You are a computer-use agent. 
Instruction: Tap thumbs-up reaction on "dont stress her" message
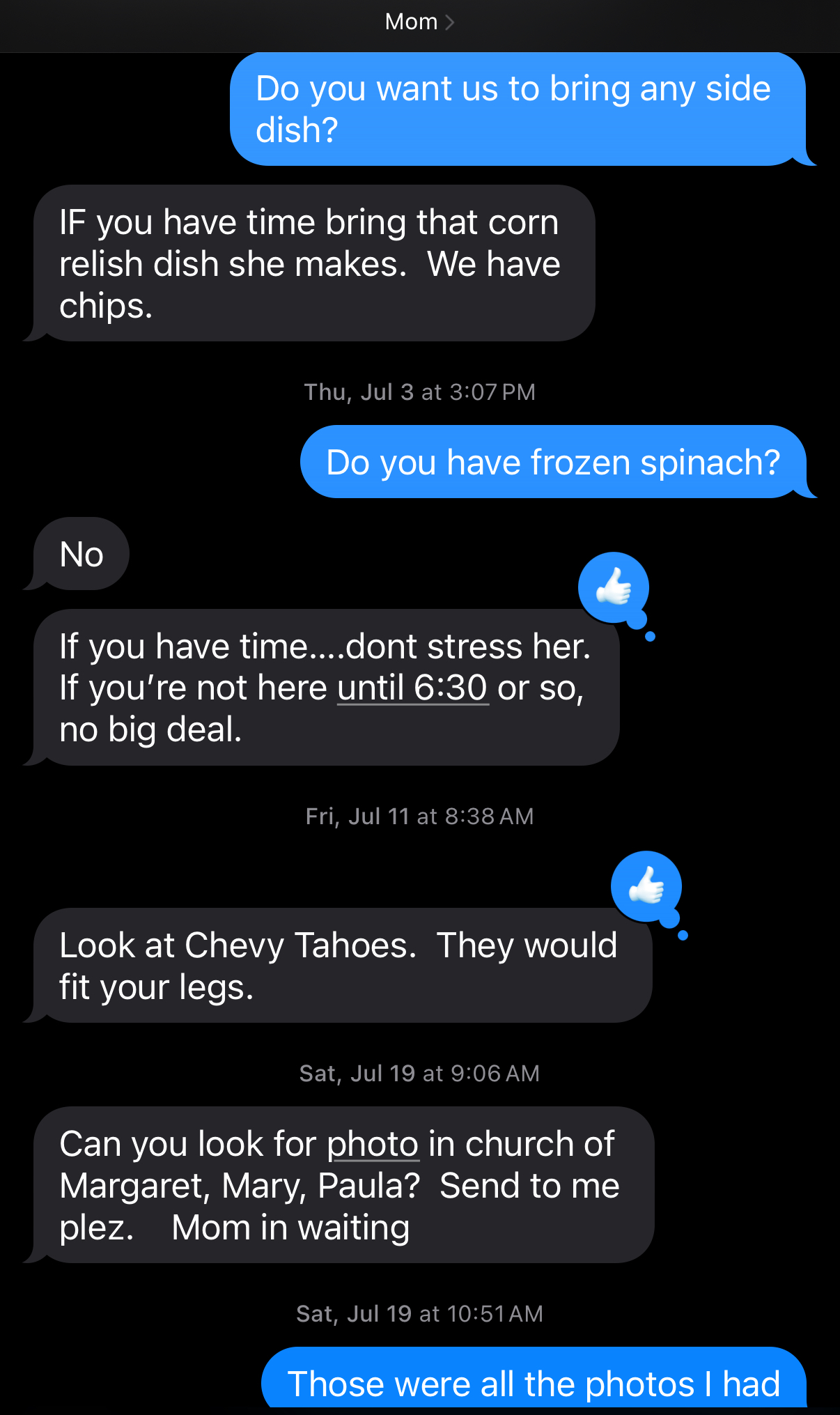[614, 587]
